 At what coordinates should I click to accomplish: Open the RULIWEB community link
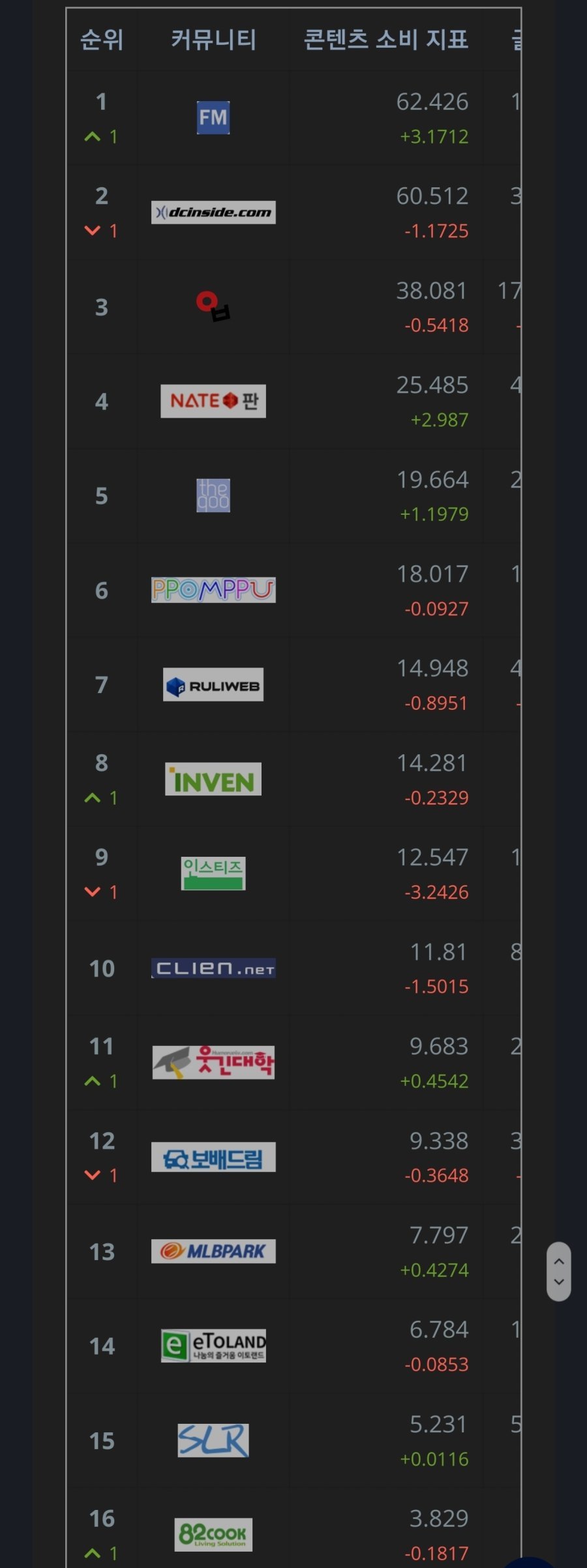[213, 684]
